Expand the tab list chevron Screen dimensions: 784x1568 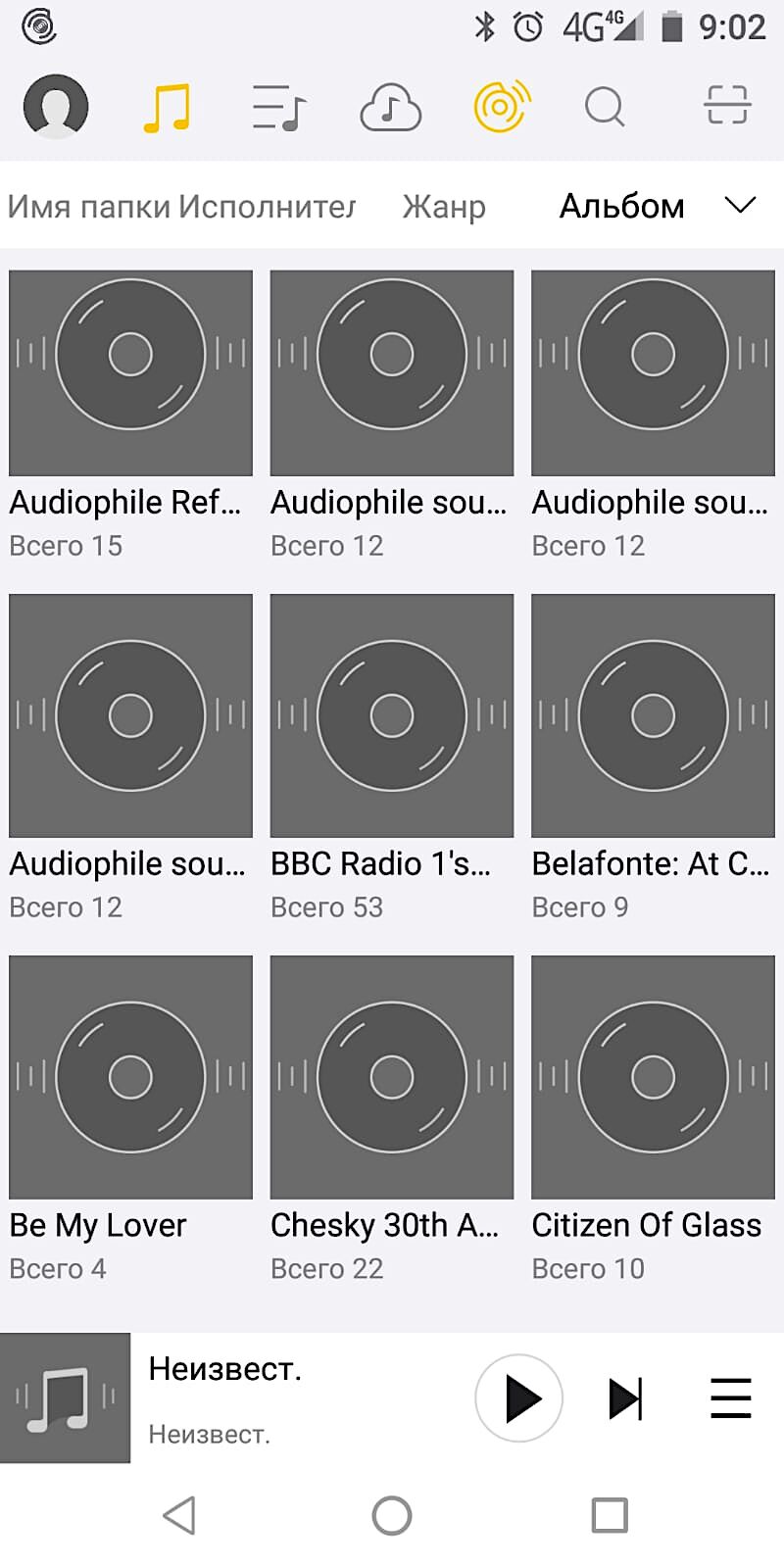(x=741, y=205)
